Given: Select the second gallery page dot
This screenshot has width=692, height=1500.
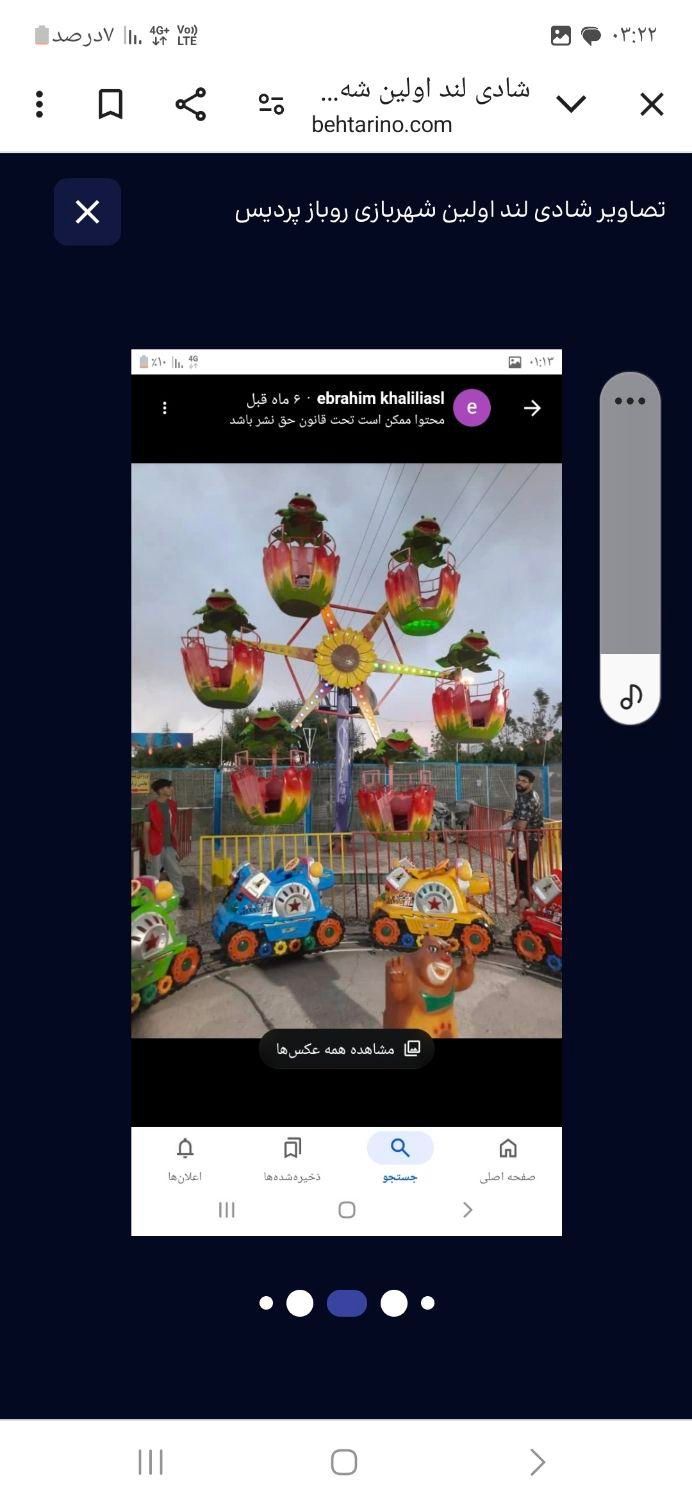Looking at the screenshot, I should tap(300, 1303).
